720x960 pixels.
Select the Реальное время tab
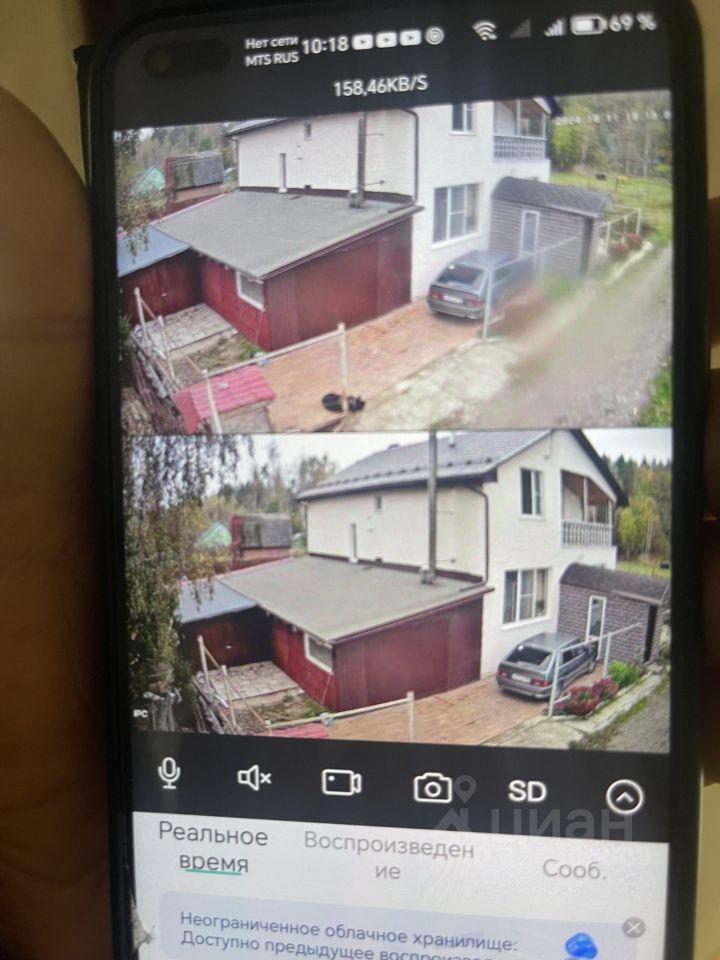point(213,849)
